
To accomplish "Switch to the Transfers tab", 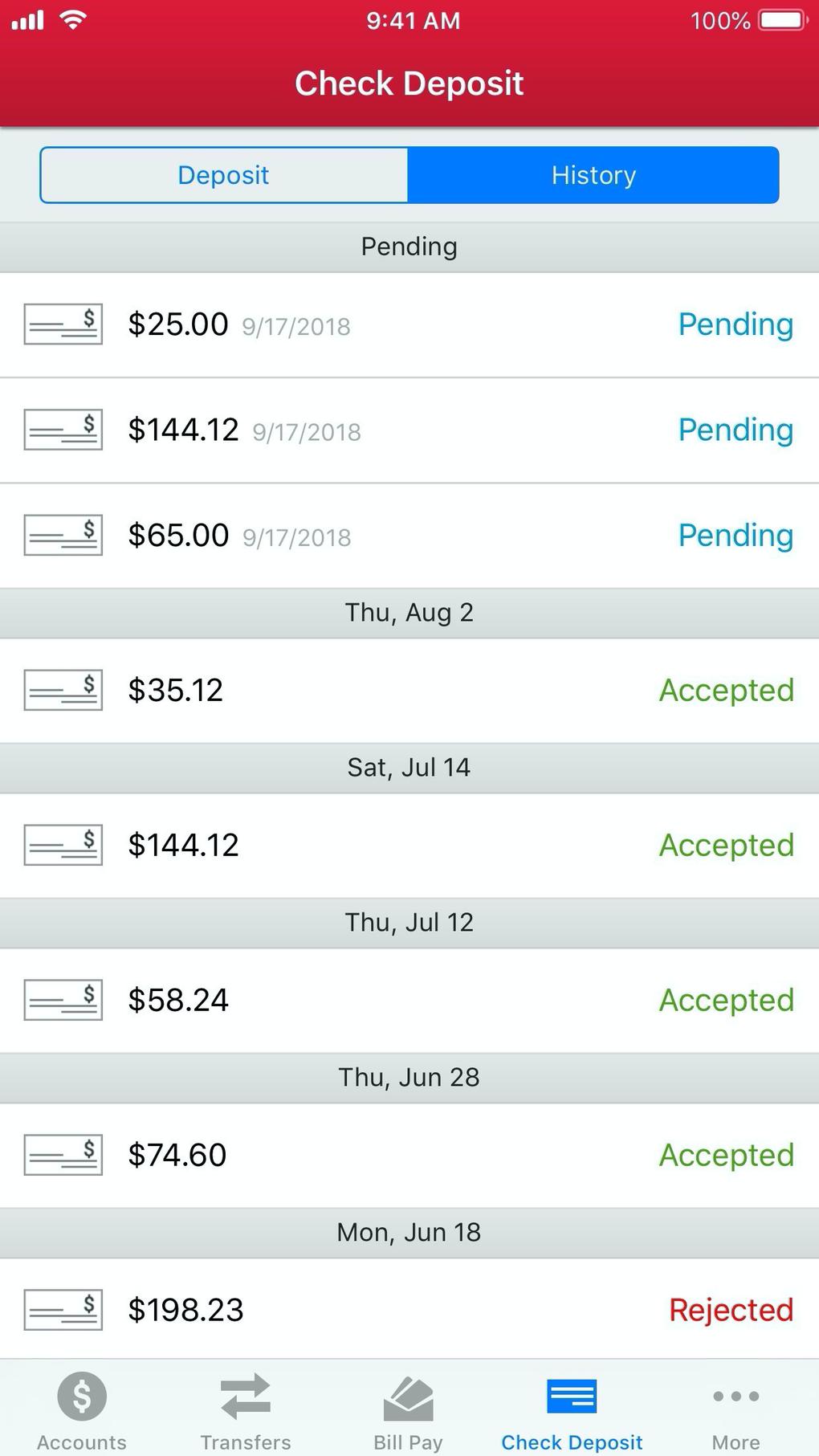I will coord(246,1411).
